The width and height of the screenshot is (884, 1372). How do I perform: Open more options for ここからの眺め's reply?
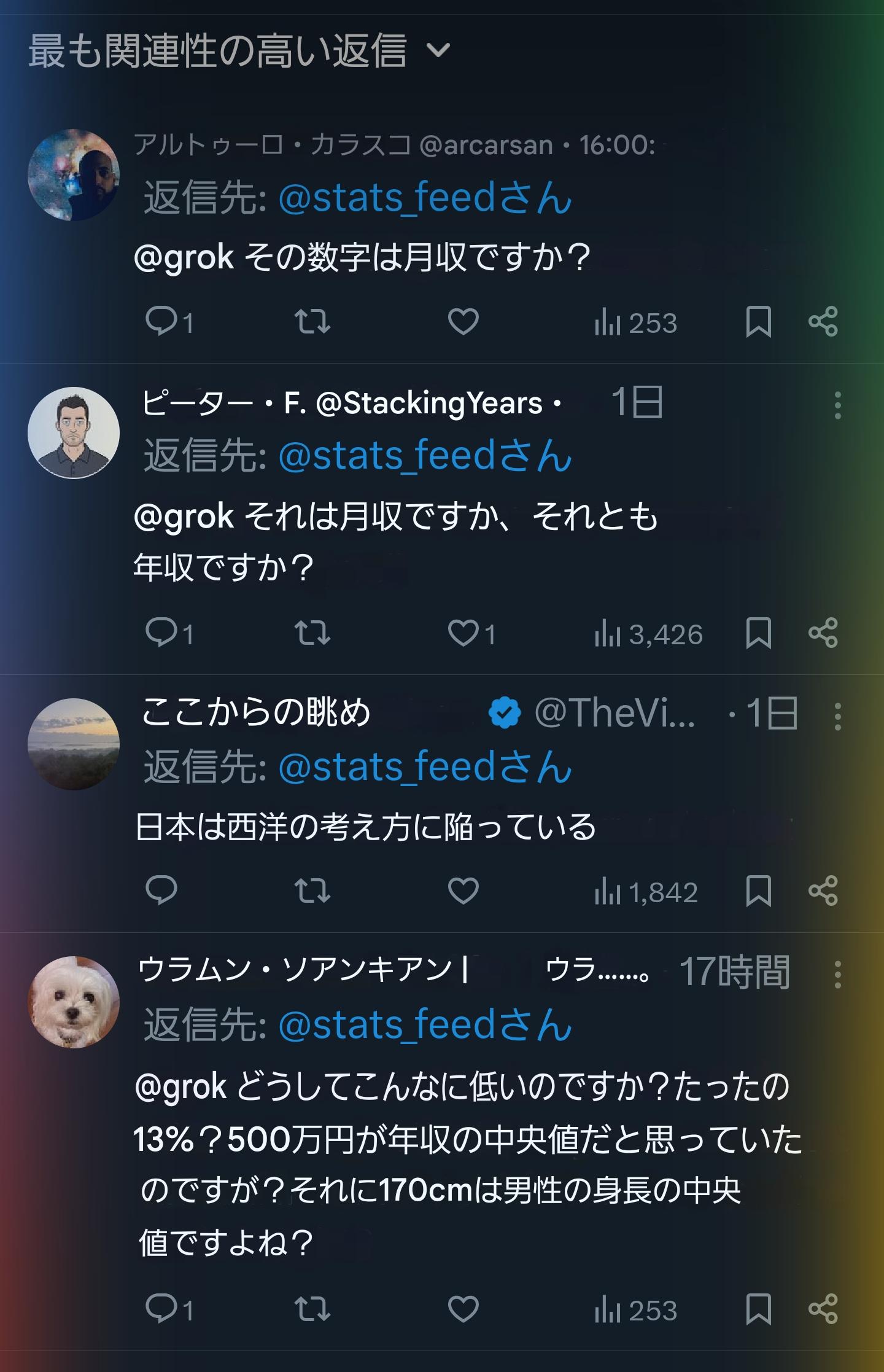837,717
